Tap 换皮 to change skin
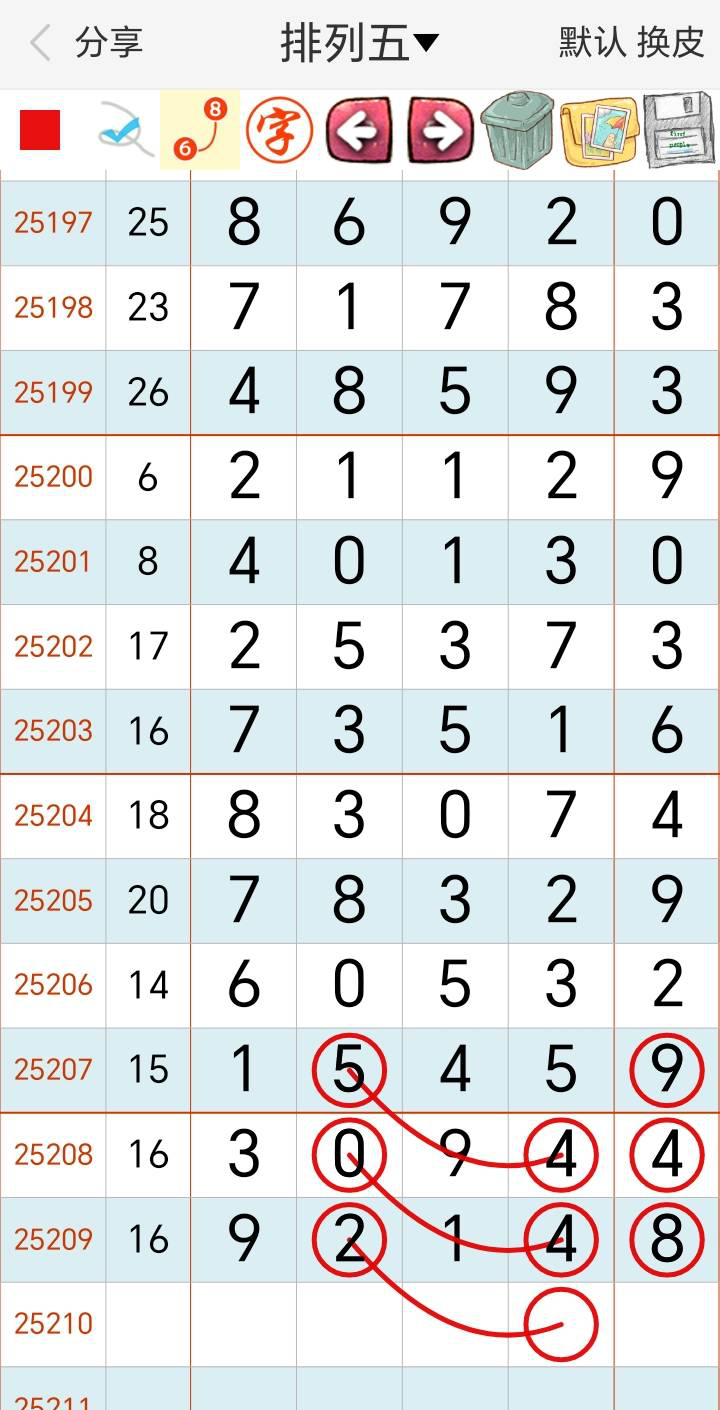The image size is (720, 1410). [x=671, y=44]
